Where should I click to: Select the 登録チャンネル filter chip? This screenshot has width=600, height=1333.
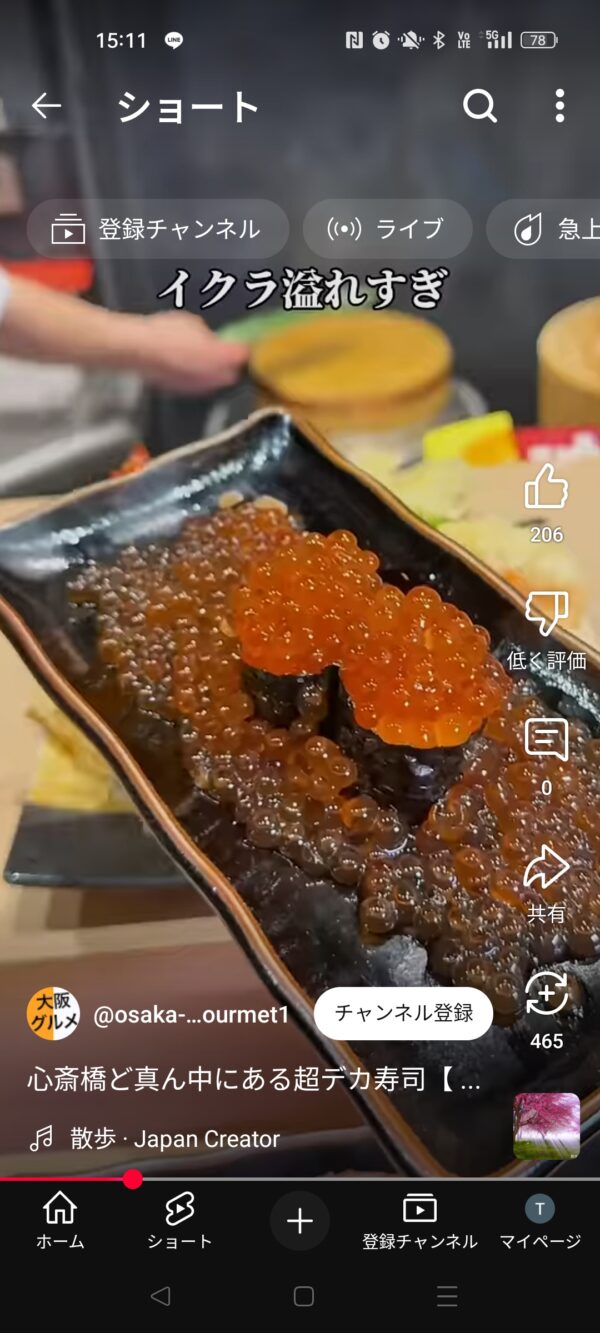158,229
